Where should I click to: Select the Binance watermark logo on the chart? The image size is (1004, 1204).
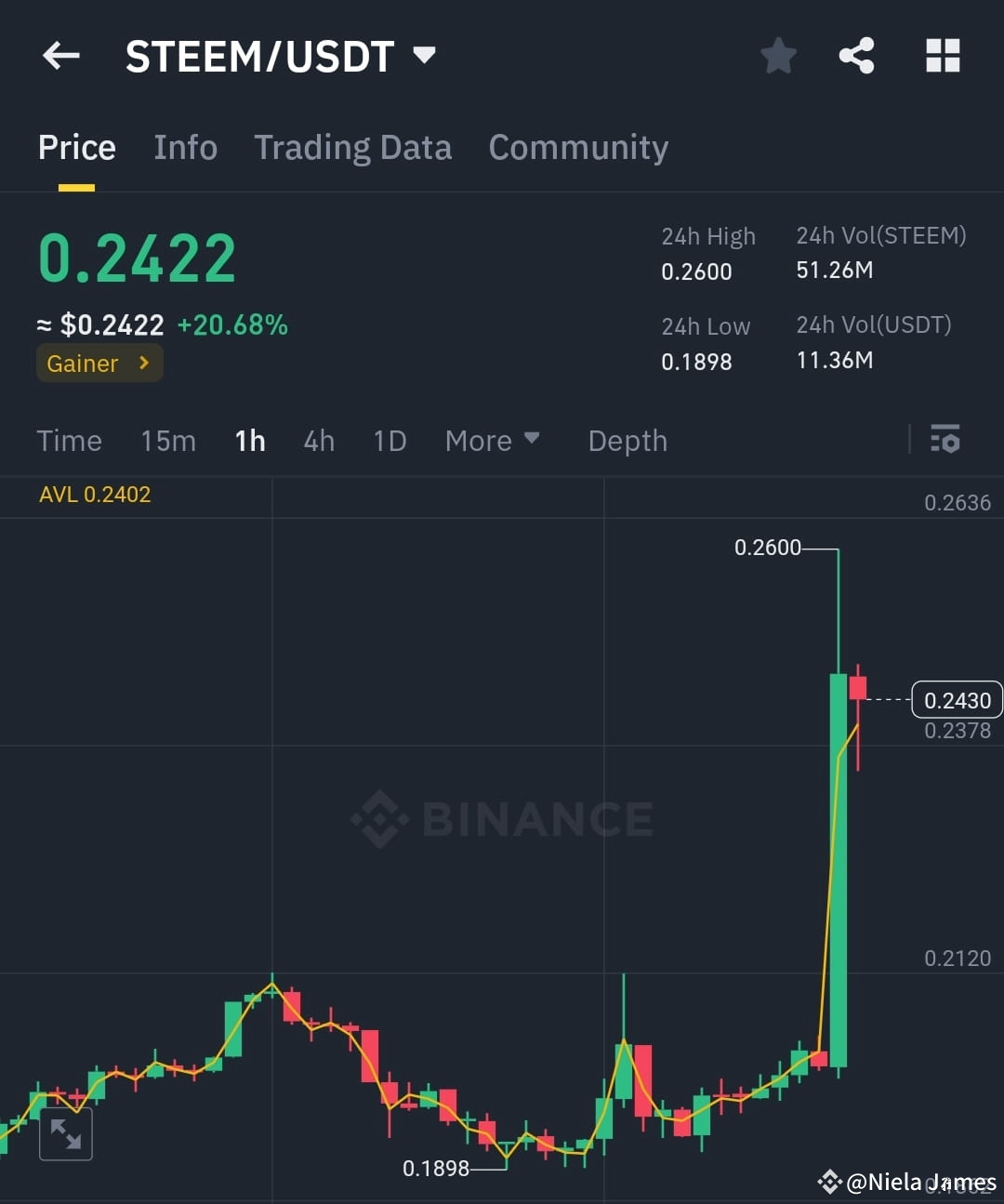(502, 818)
